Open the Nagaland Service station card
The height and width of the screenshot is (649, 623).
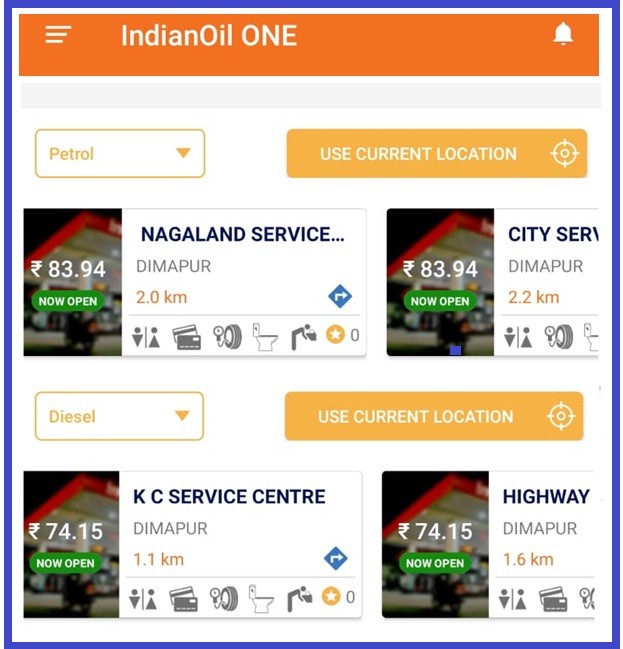coord(241,235)
